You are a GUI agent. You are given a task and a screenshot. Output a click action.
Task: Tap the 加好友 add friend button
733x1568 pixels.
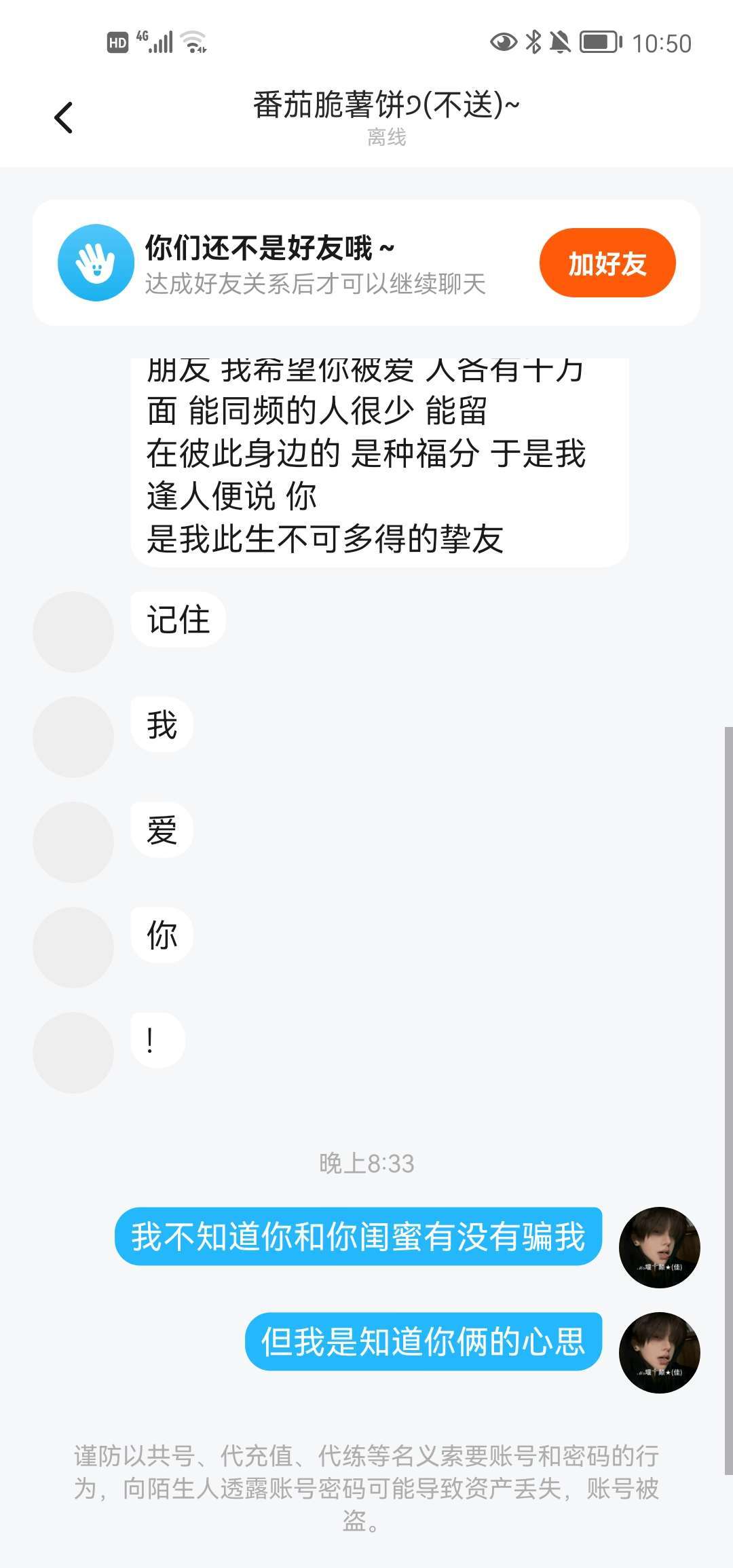point(607,263)
